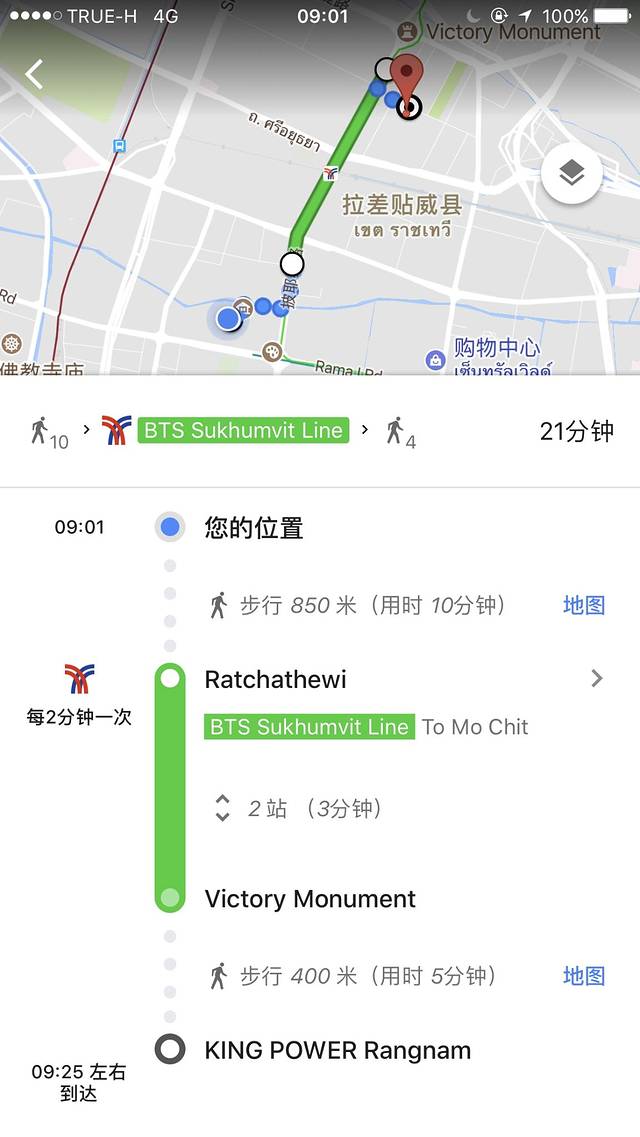Open map for the 400 米 walk
Image resolution: width=640 pixels, height=1137 pixels.
[584, 976]
